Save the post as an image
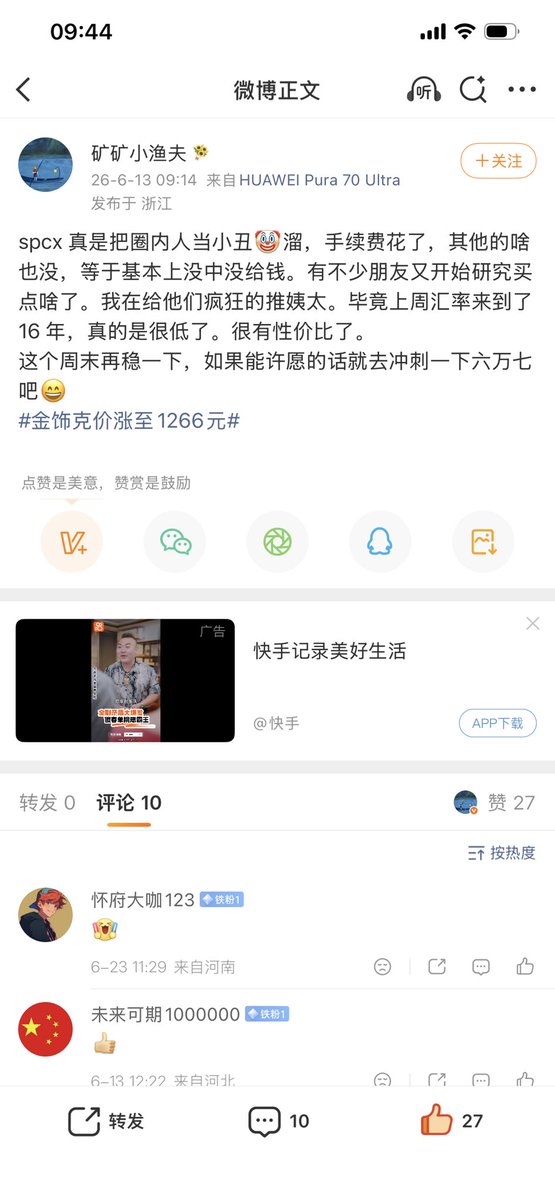The width and height of the screenshot is (555, 1200). click(483, 542)
